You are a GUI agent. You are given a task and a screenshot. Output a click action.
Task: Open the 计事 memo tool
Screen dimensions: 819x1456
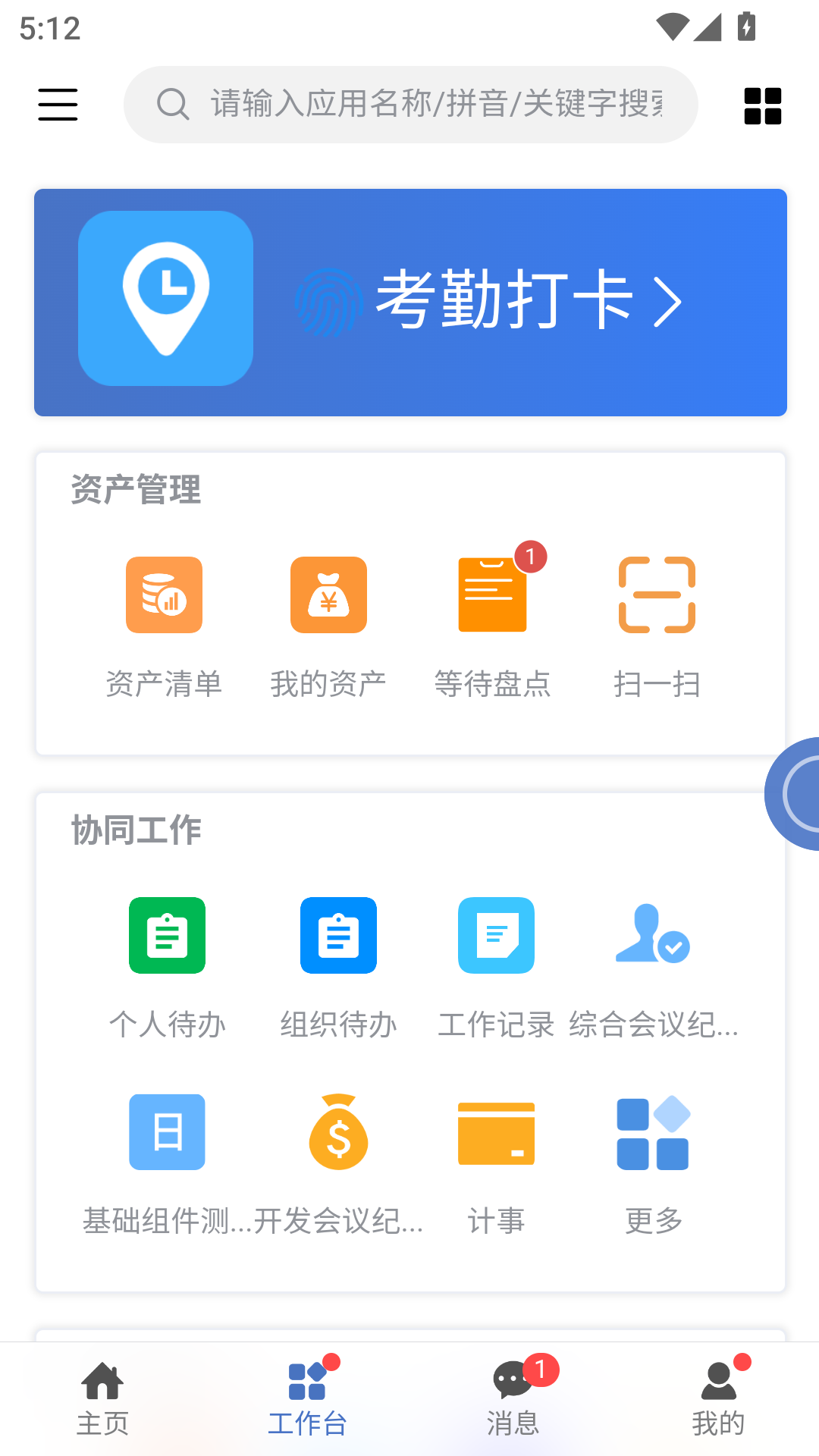pyautogui.click(x=496, y=1160)
